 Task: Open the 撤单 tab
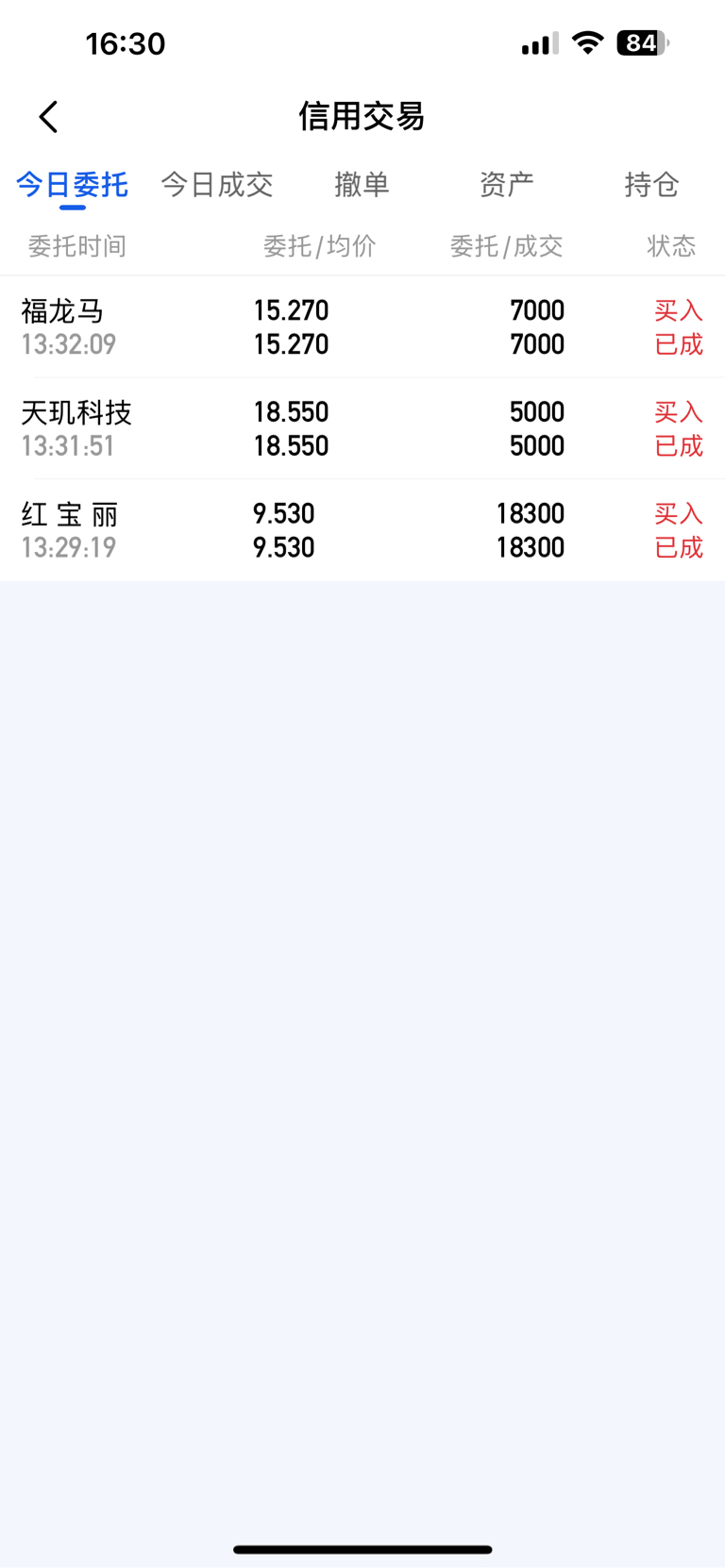362,184
